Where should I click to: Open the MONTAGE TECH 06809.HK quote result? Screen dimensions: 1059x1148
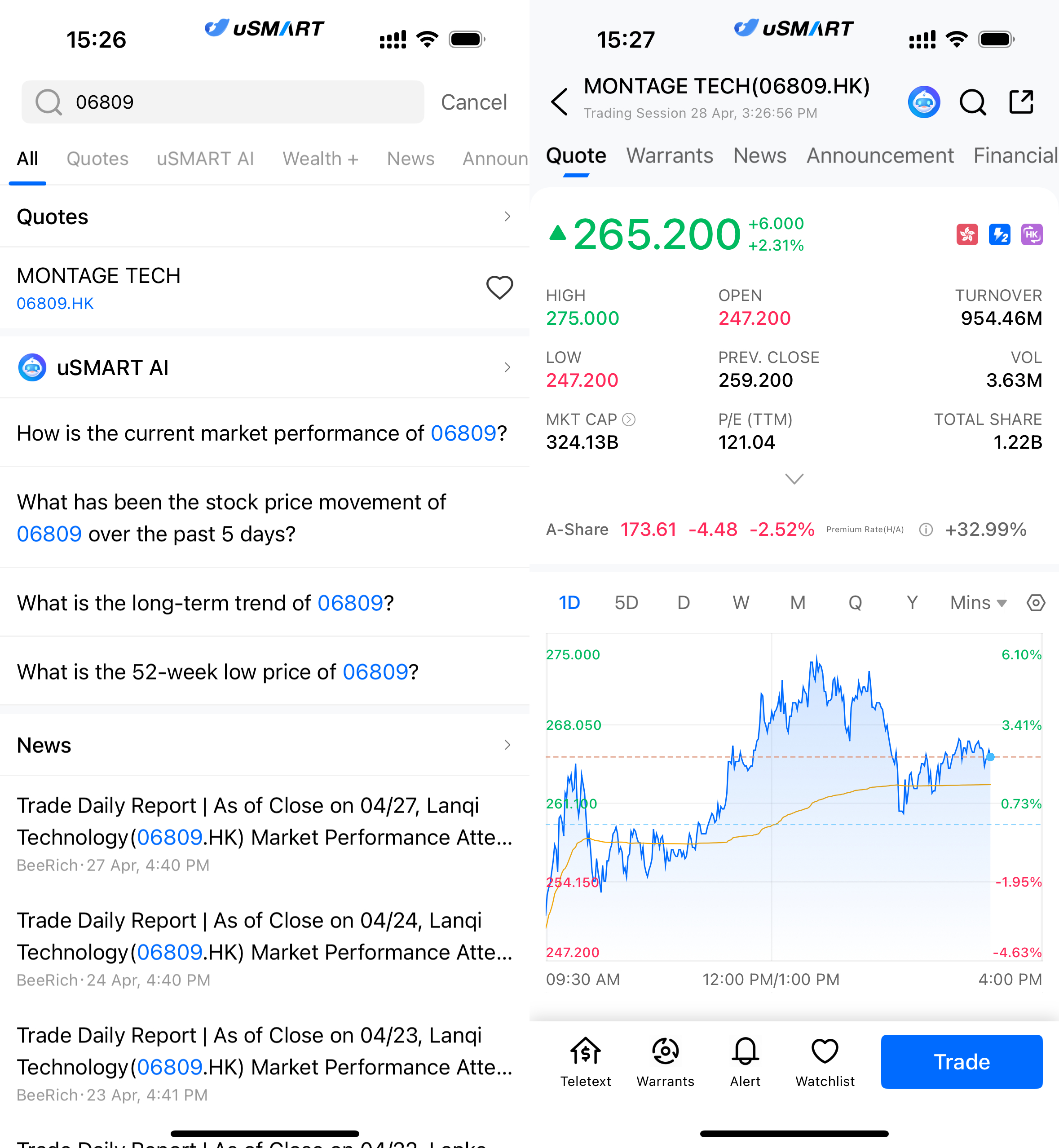click(x=172, y=288)
